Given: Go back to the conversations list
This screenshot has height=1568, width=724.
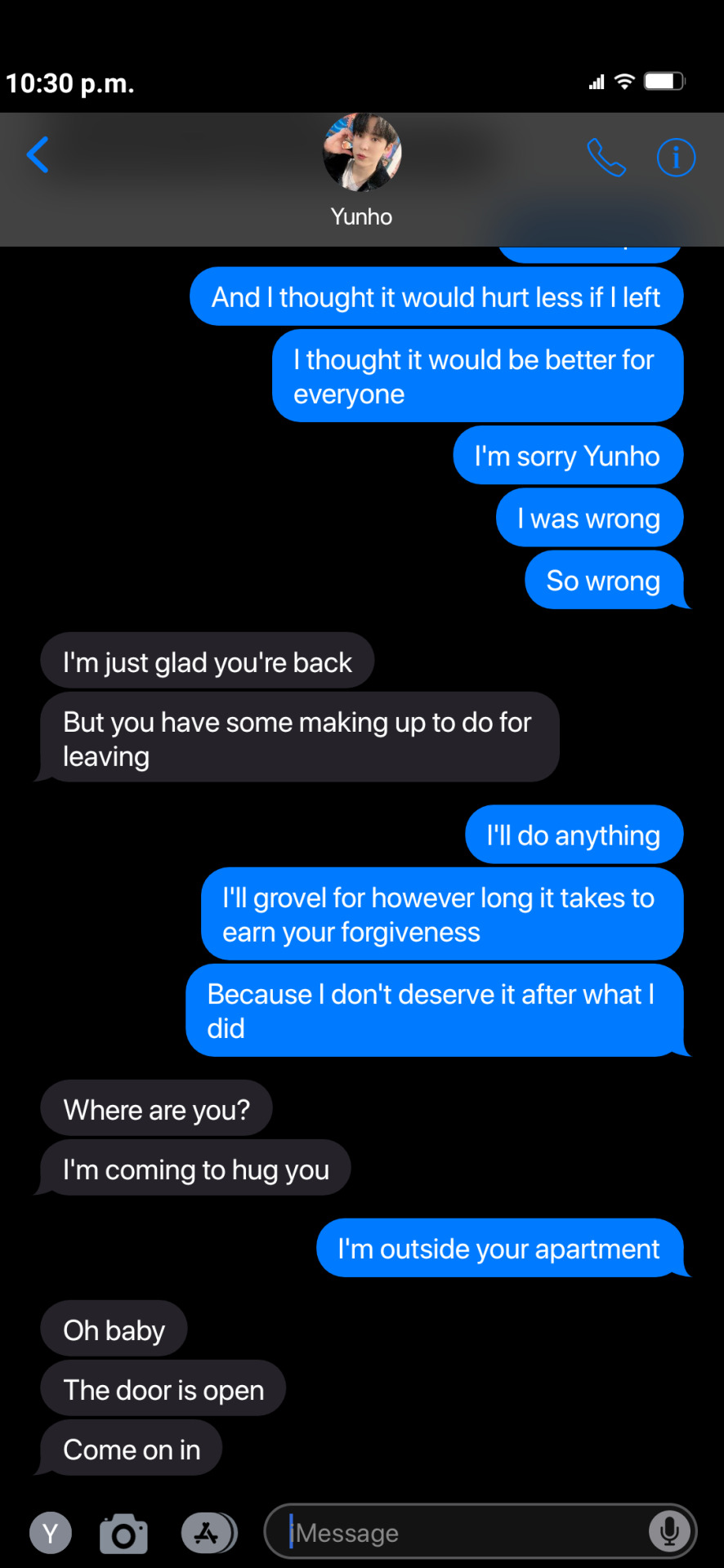Looking at the screenshot, I should point(38,155).
